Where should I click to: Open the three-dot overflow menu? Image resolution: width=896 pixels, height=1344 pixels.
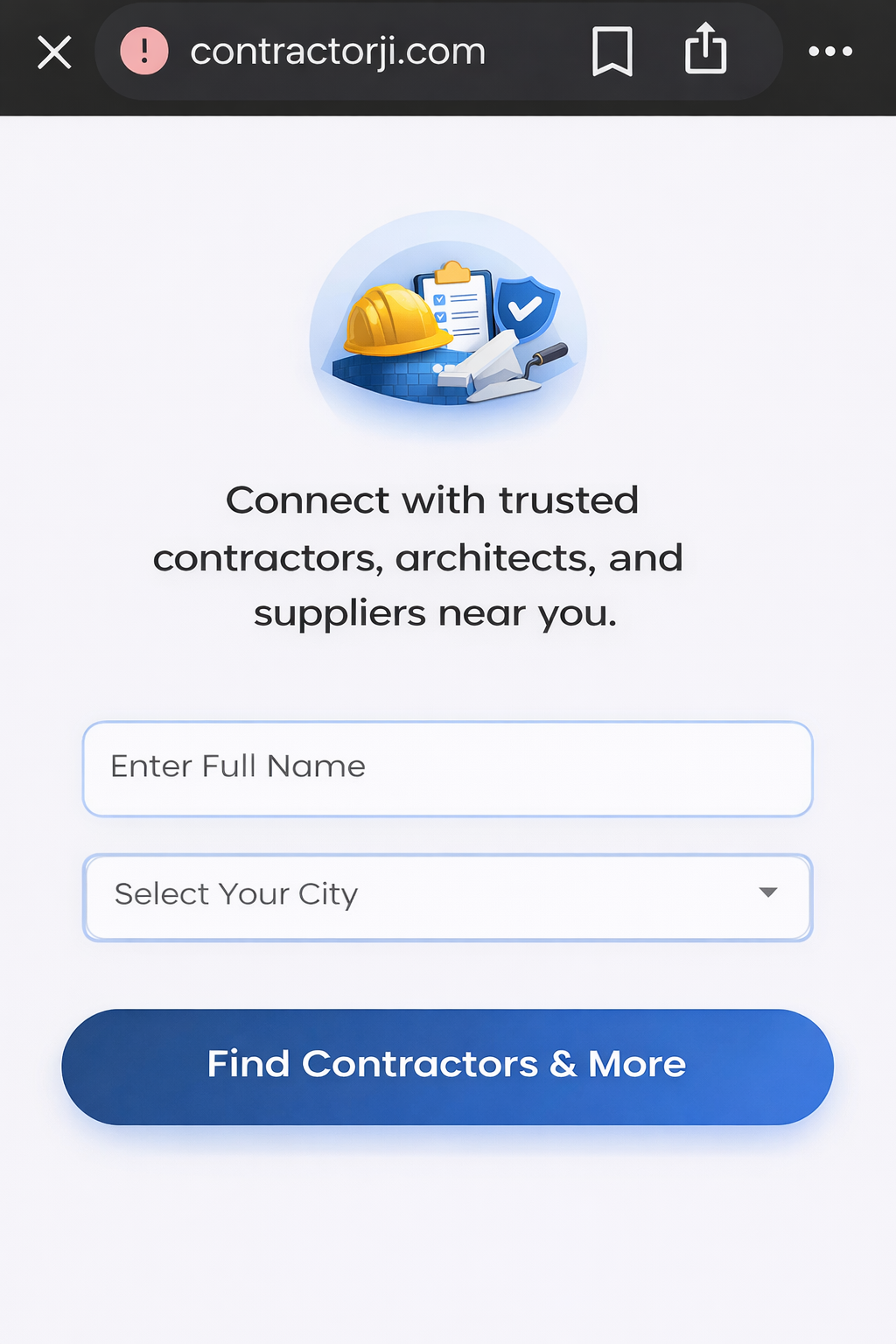point(830,52)
